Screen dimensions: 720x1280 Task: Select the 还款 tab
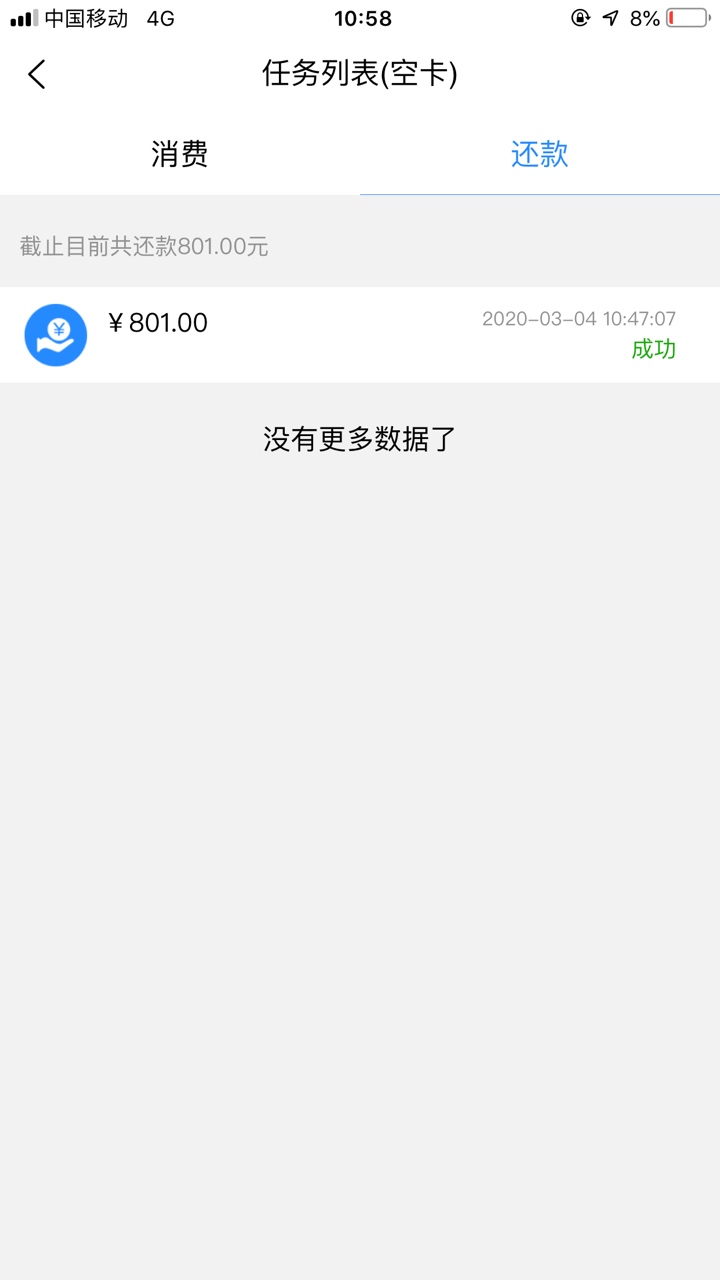(x=540, y=154)
